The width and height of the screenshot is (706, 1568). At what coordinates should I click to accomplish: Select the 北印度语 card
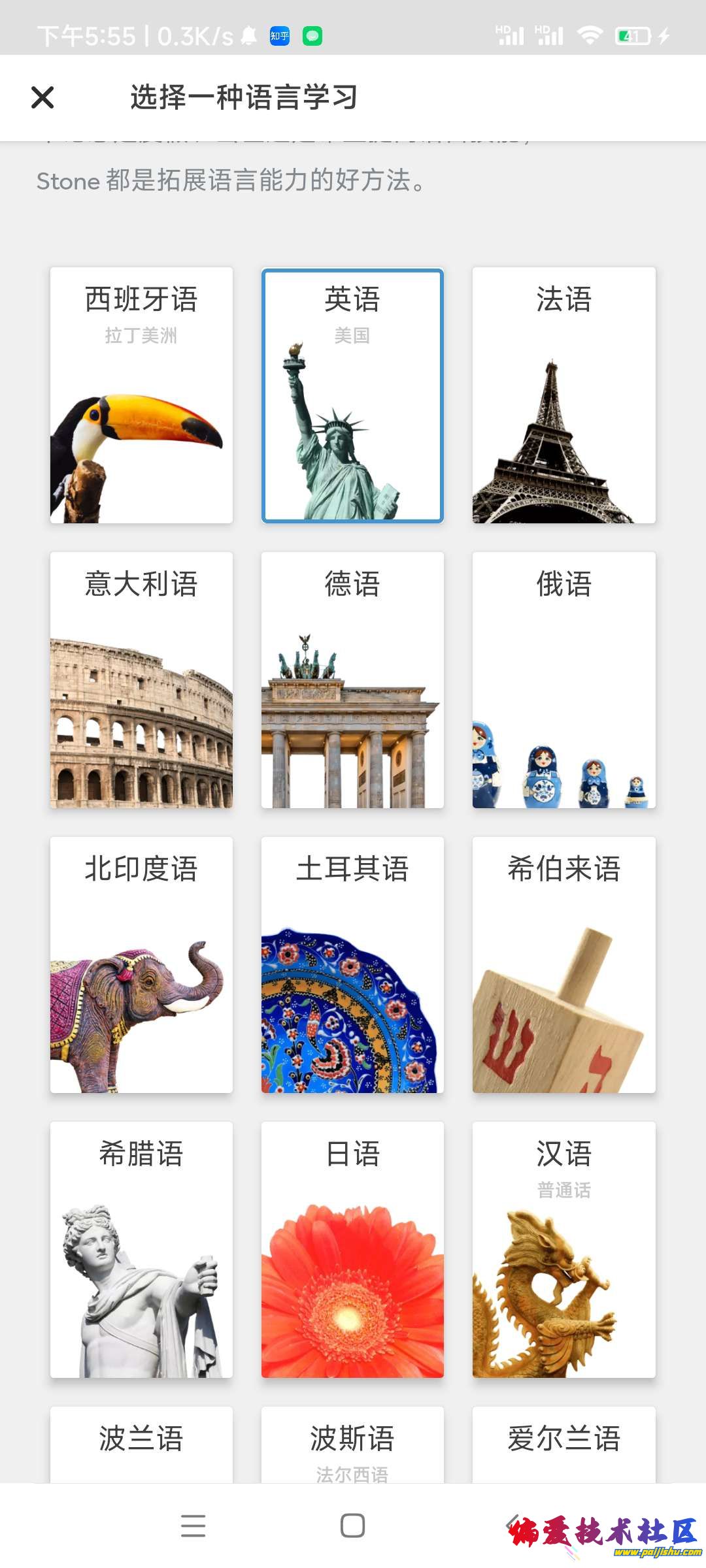[141, 965]
